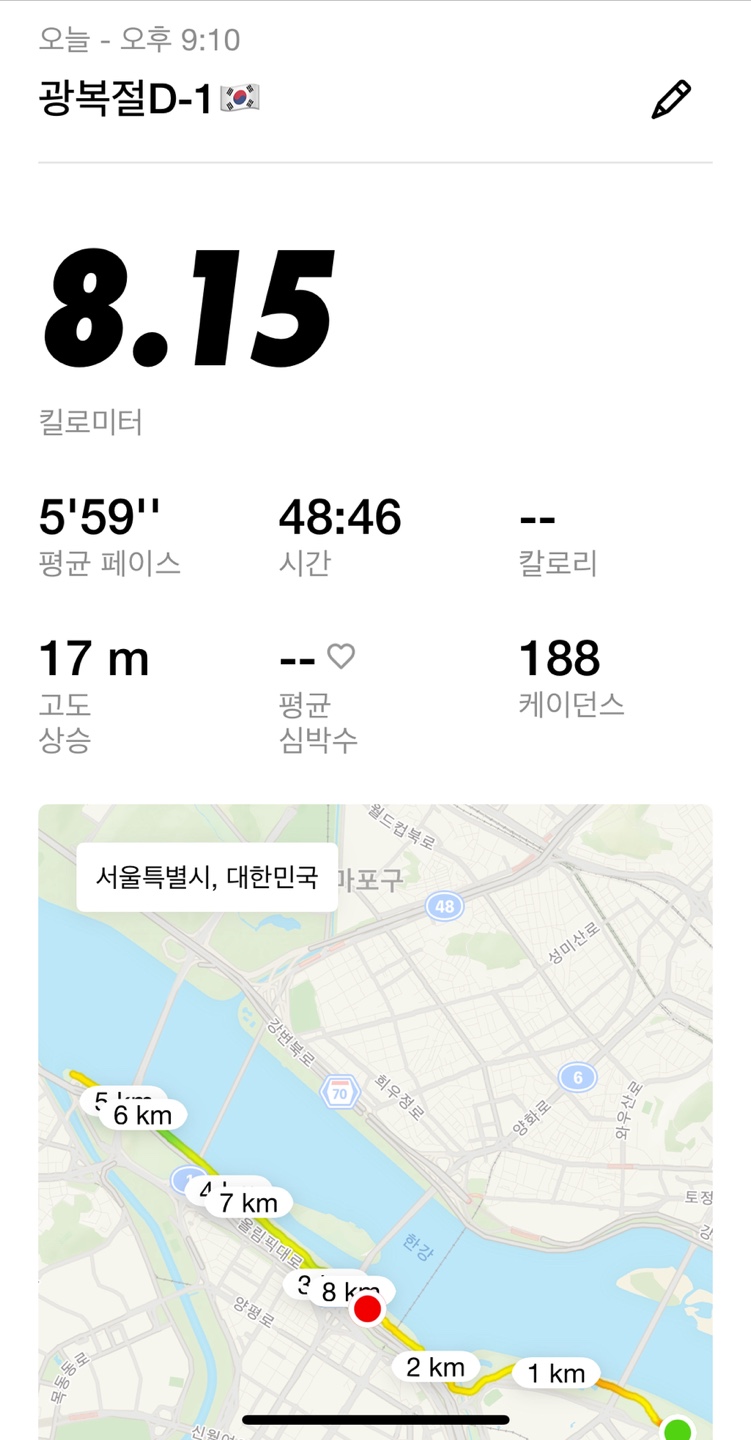Tap the pencil icon to edit run title
The height and width of the screenshot is (1440, 751).
[671, 100]
